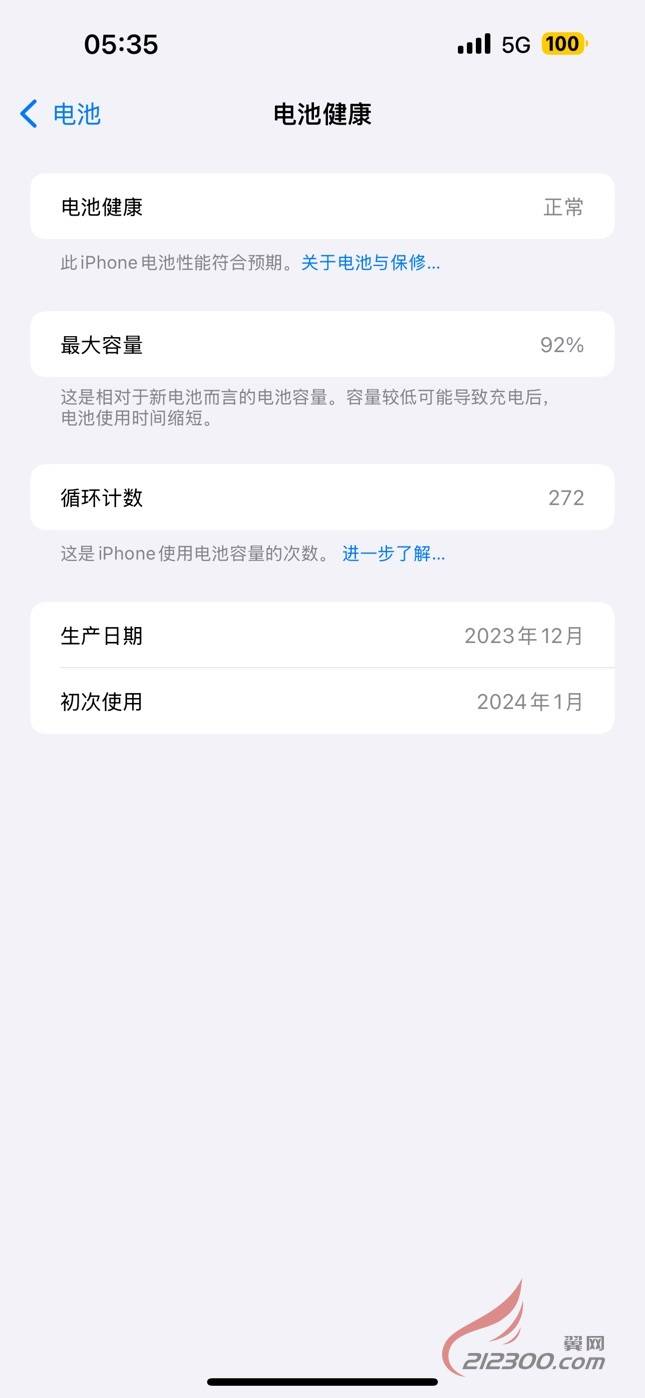Go back to the 电池 settings page
Image resolution: width=645 pixels, height=1398 pixels.
(x=61, y=114)
